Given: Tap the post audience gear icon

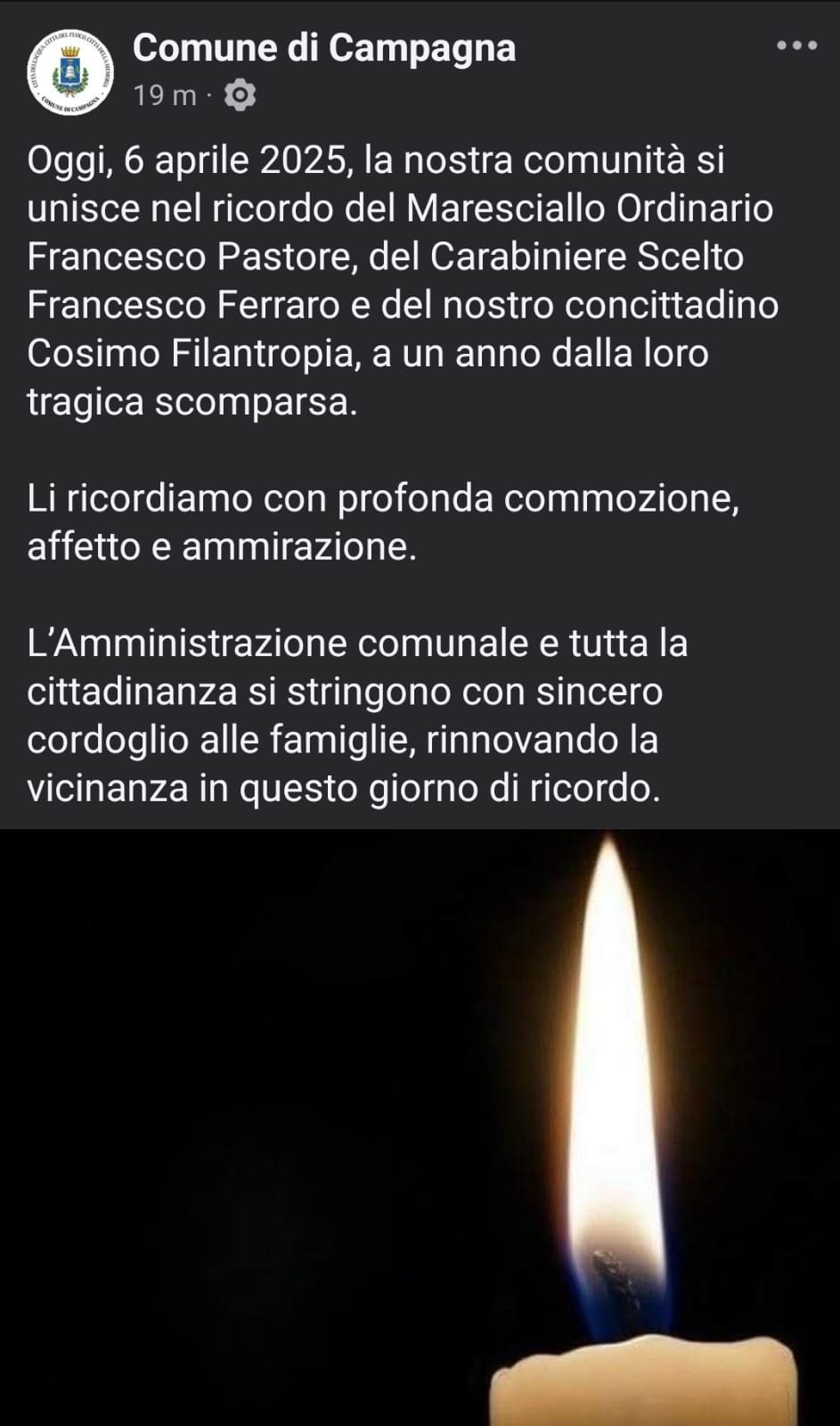Looking at the screenshot, I should click(240, 94).
